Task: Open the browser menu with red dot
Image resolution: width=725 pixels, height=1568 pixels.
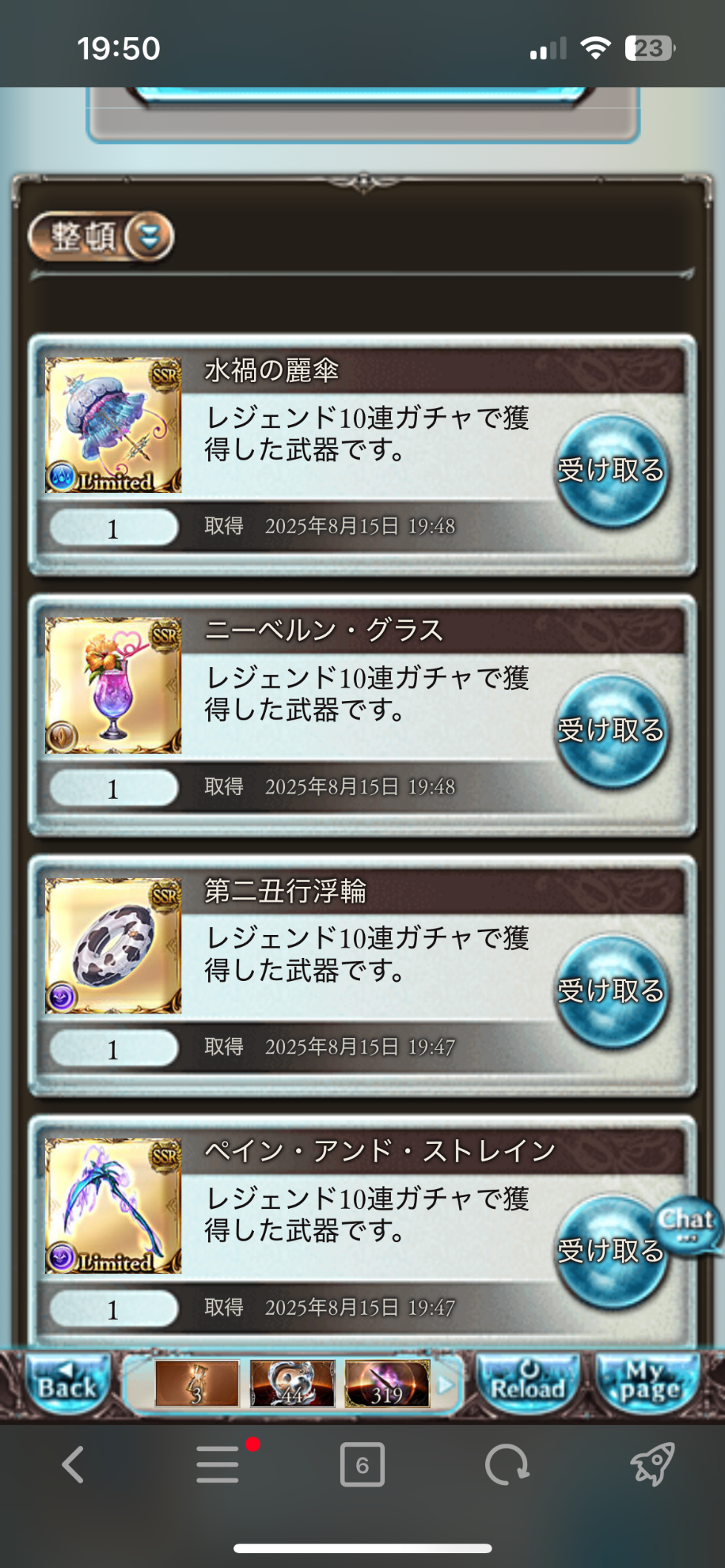Action: 219,1464
